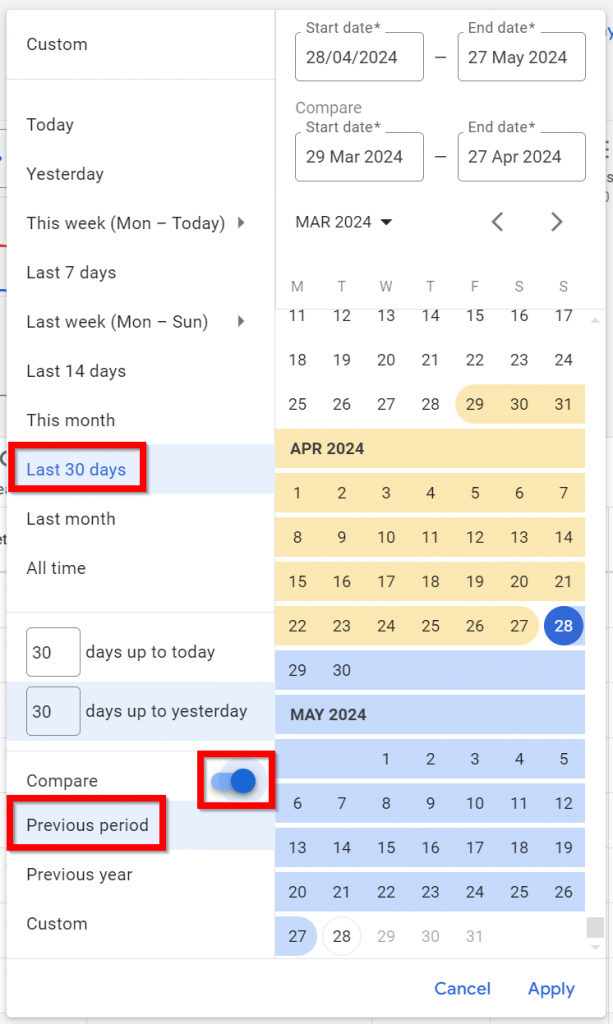Viewport: 613px width, 1024px height.
Task: Edit the 27 May 2024 end date
Action: [x=522, y=57]
